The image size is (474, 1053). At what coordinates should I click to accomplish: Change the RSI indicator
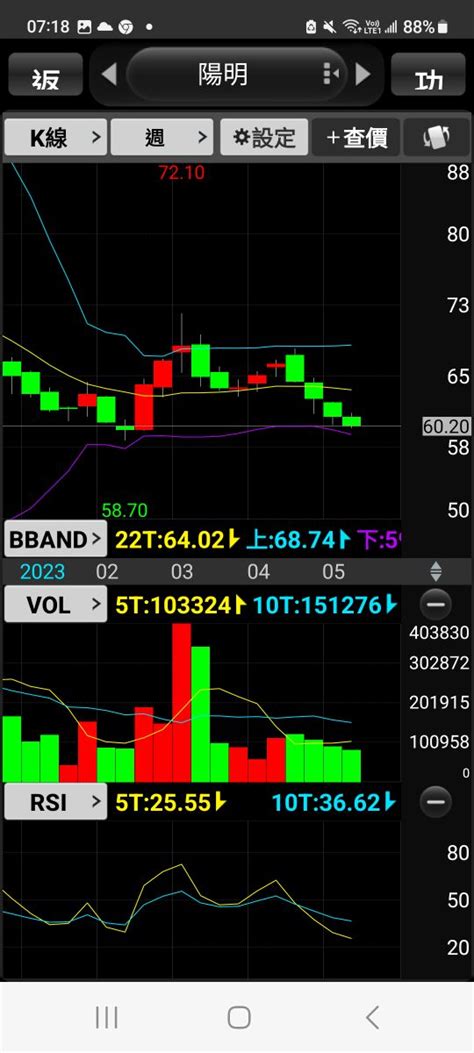point(56,802)
